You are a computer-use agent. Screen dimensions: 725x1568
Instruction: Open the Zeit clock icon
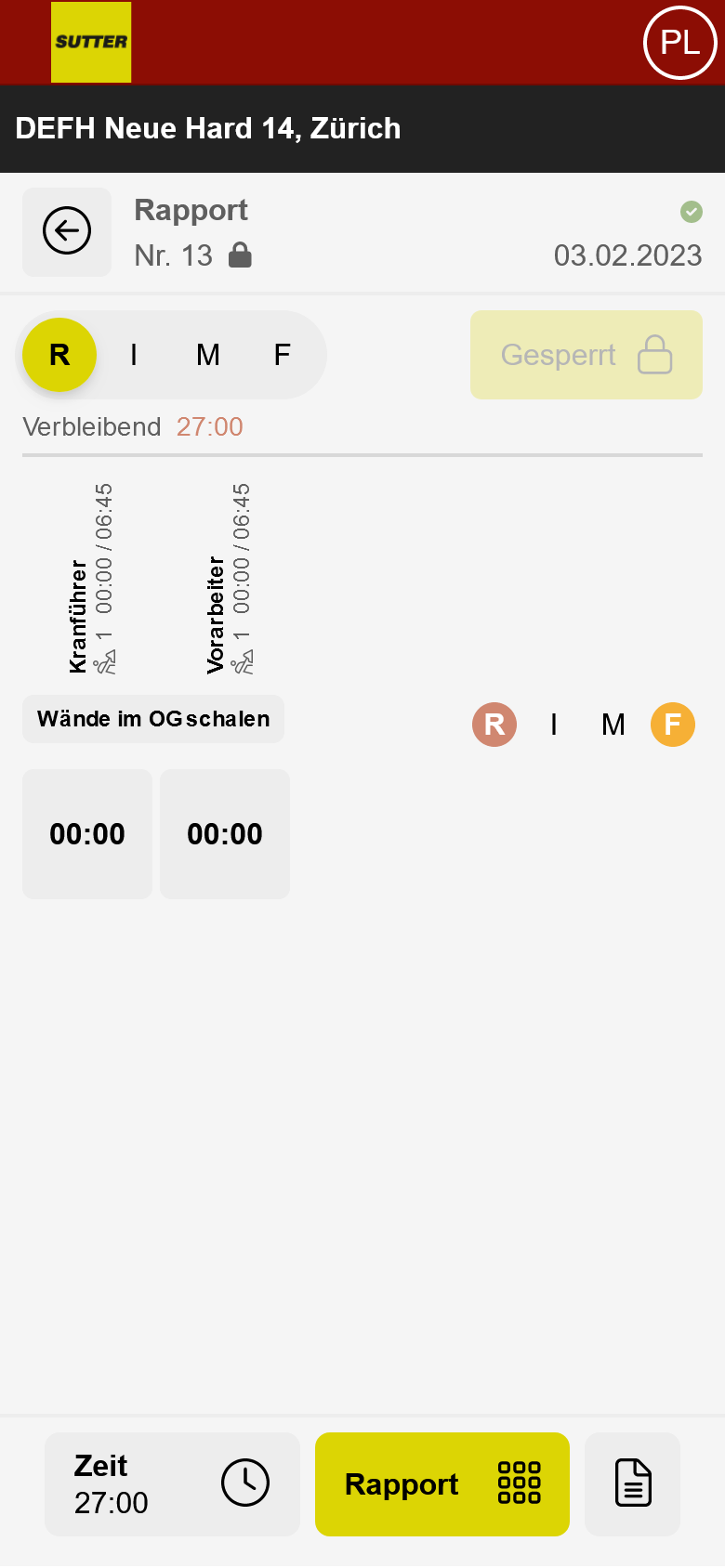(244, 1483)
